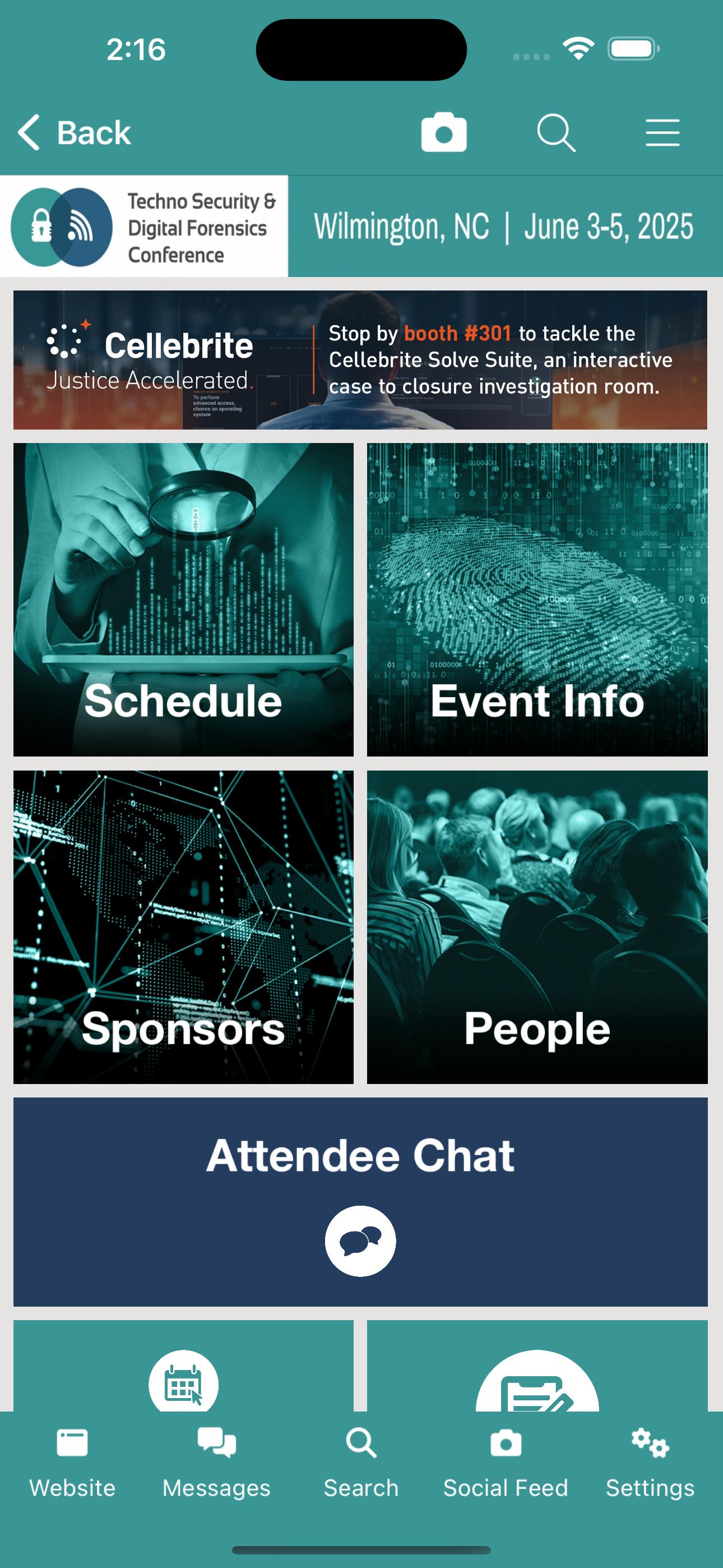Open the Schedule tile
The height and width of the screenshot is (1568, 723).
pos(183,599)
